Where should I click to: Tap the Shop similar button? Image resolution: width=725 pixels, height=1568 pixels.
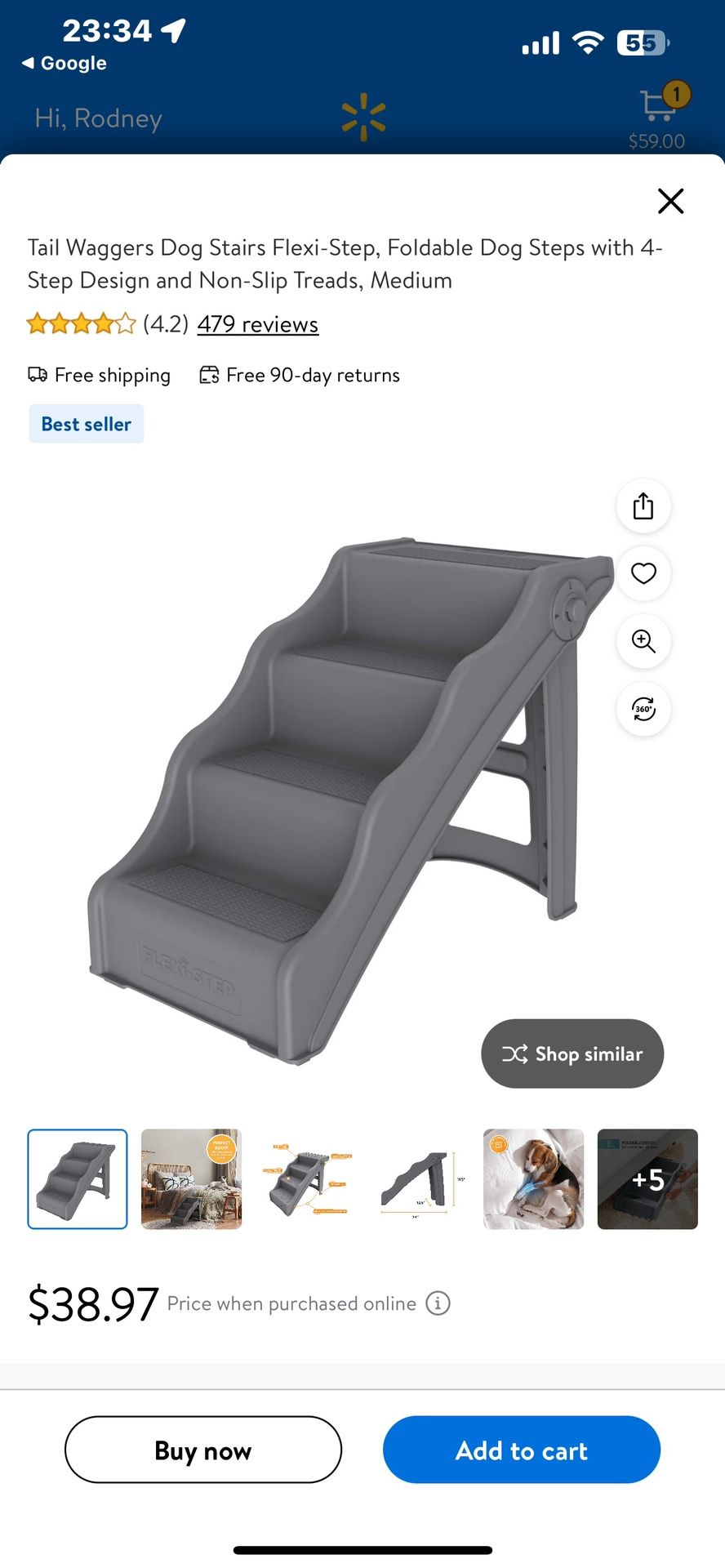coord(572,1053)
